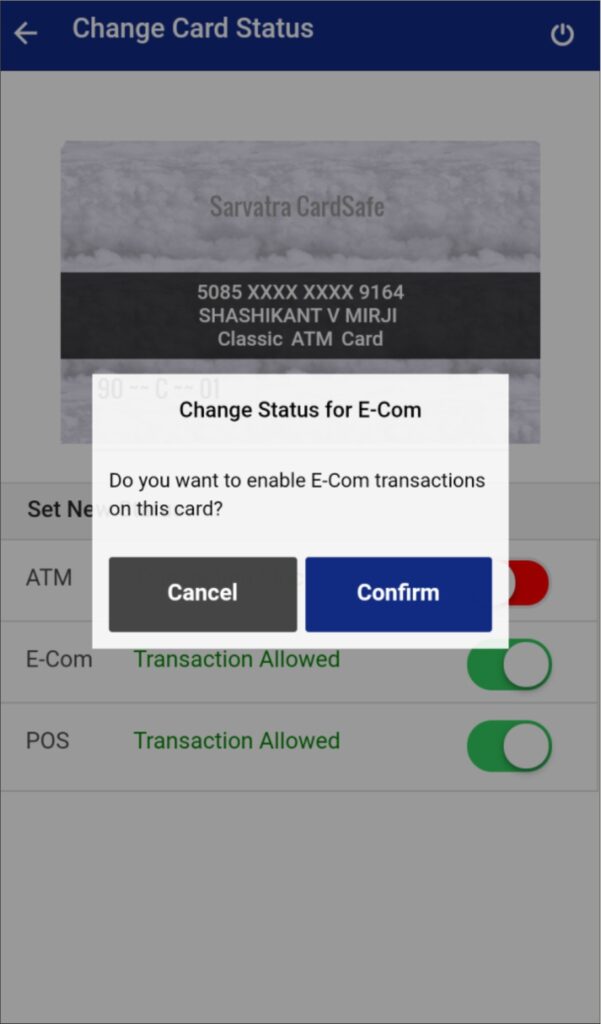Viewport: 601px width, 1024px height.
Task: Tap the power logout icon
Action: (562, 34)
